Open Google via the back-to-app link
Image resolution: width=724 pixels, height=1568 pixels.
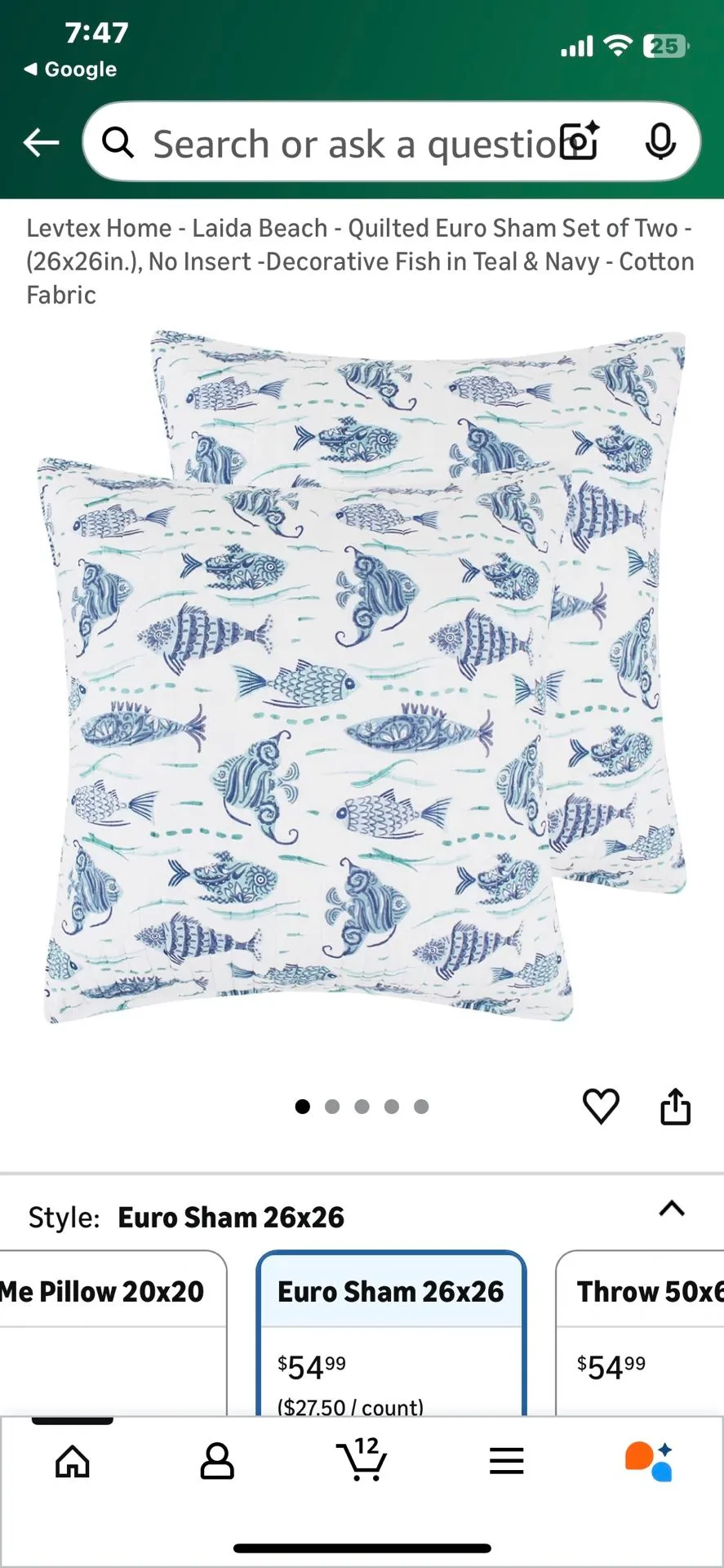70,69
